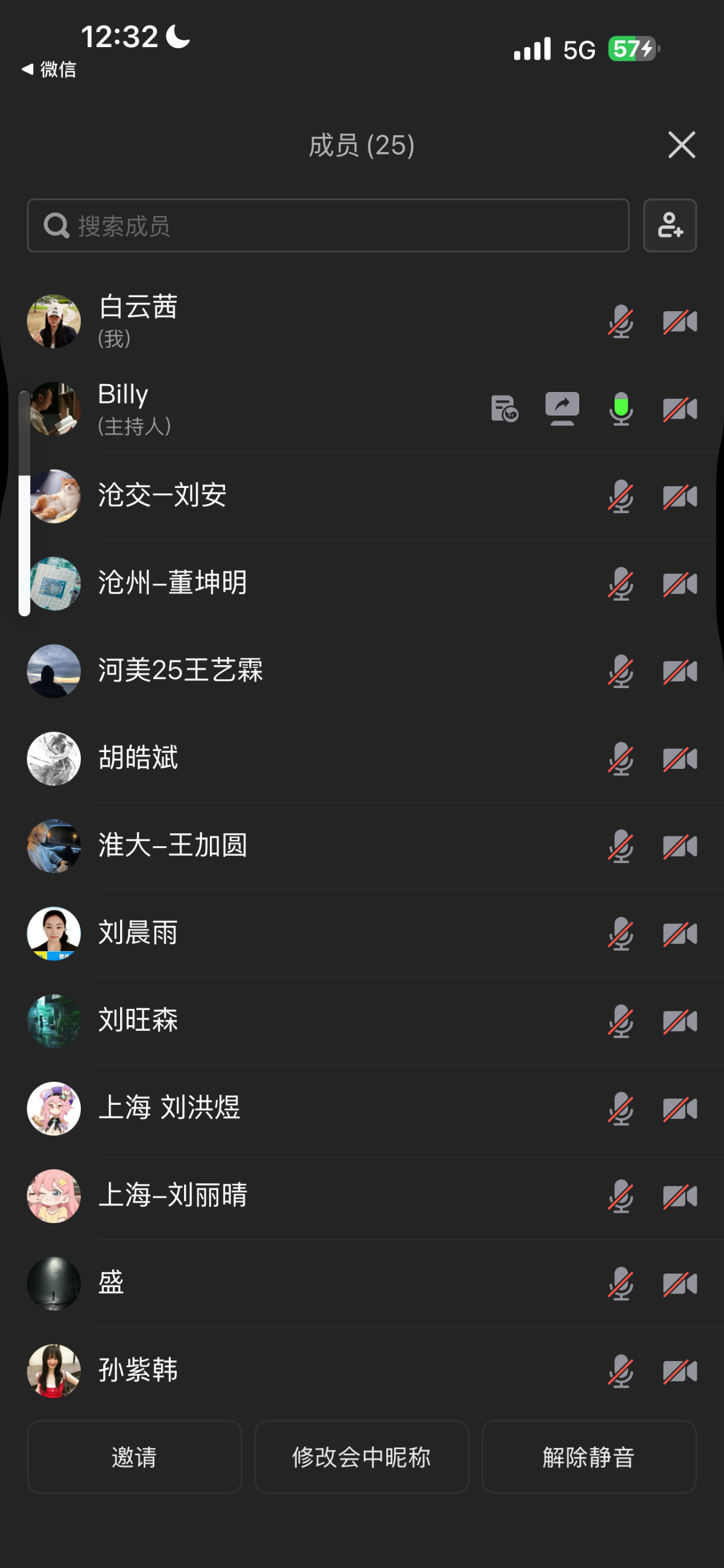This screenshot has height=1568, width=724.
Task: Open member row for 白云茜
Action: point(361,321)
